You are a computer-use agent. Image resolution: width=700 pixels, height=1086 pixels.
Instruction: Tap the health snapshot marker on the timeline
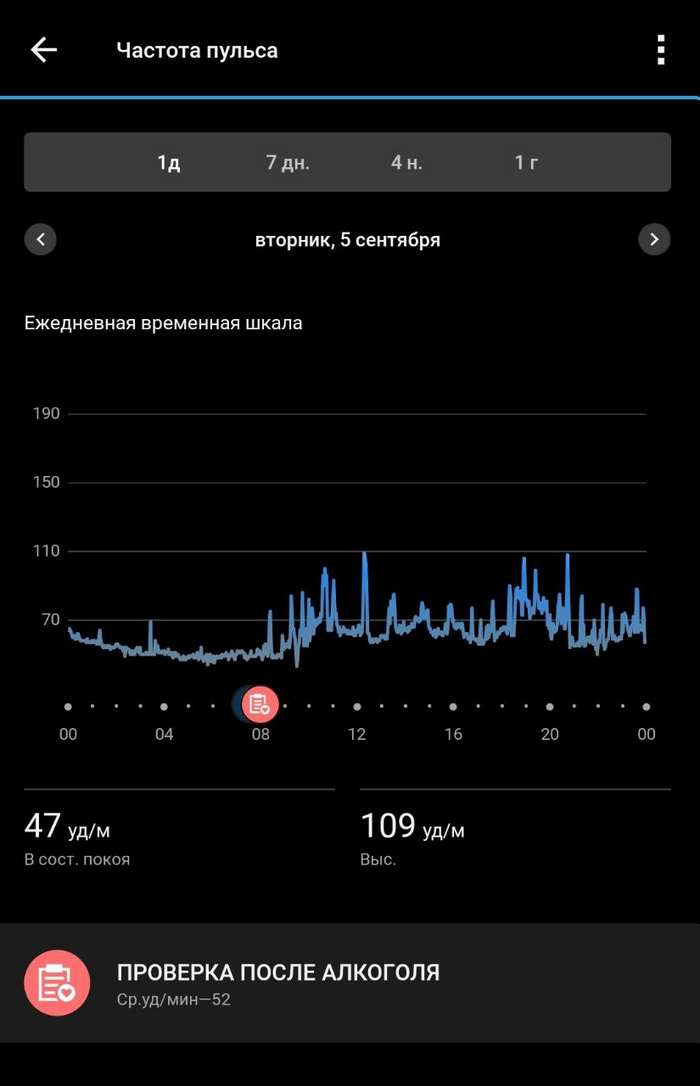click(259, 705)
